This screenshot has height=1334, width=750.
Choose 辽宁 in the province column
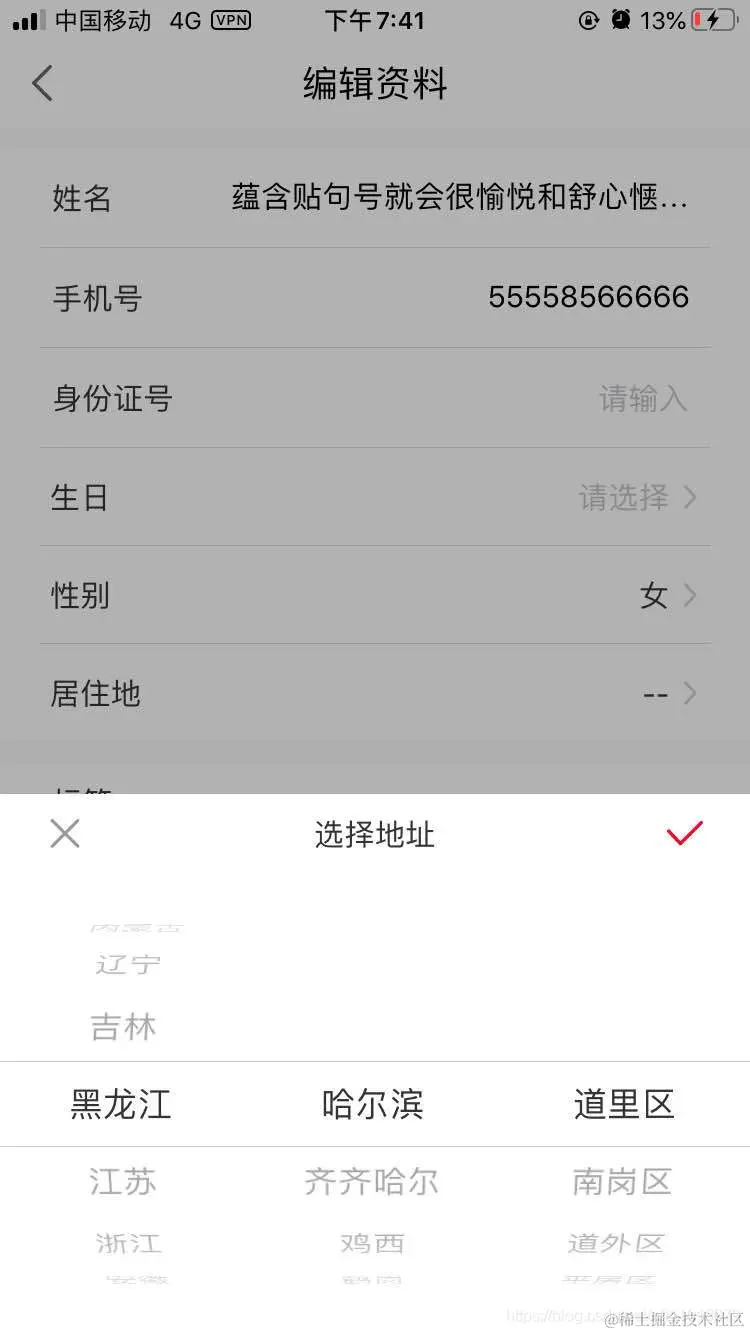point(128,965)
